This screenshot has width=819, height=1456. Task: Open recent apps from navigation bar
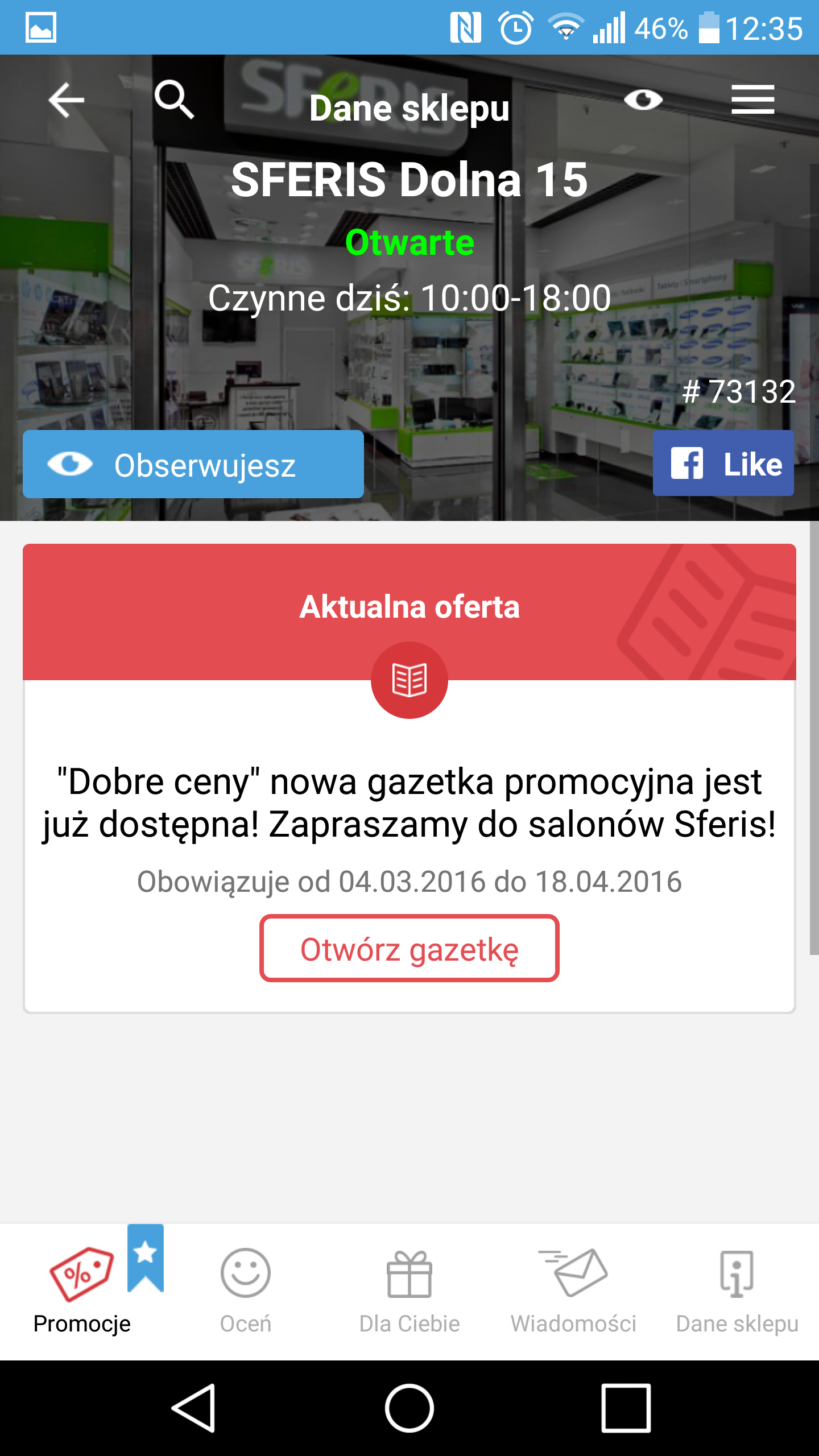tap(626, 1408)
